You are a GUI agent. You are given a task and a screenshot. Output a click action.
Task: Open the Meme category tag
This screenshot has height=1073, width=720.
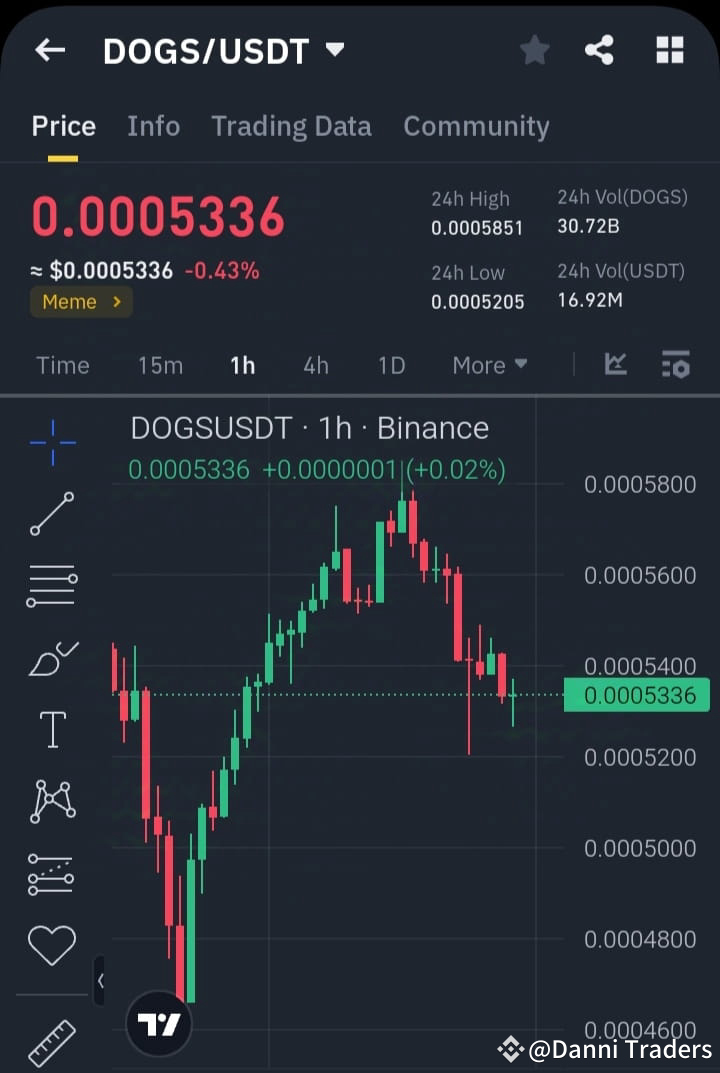tap(80, 301)
